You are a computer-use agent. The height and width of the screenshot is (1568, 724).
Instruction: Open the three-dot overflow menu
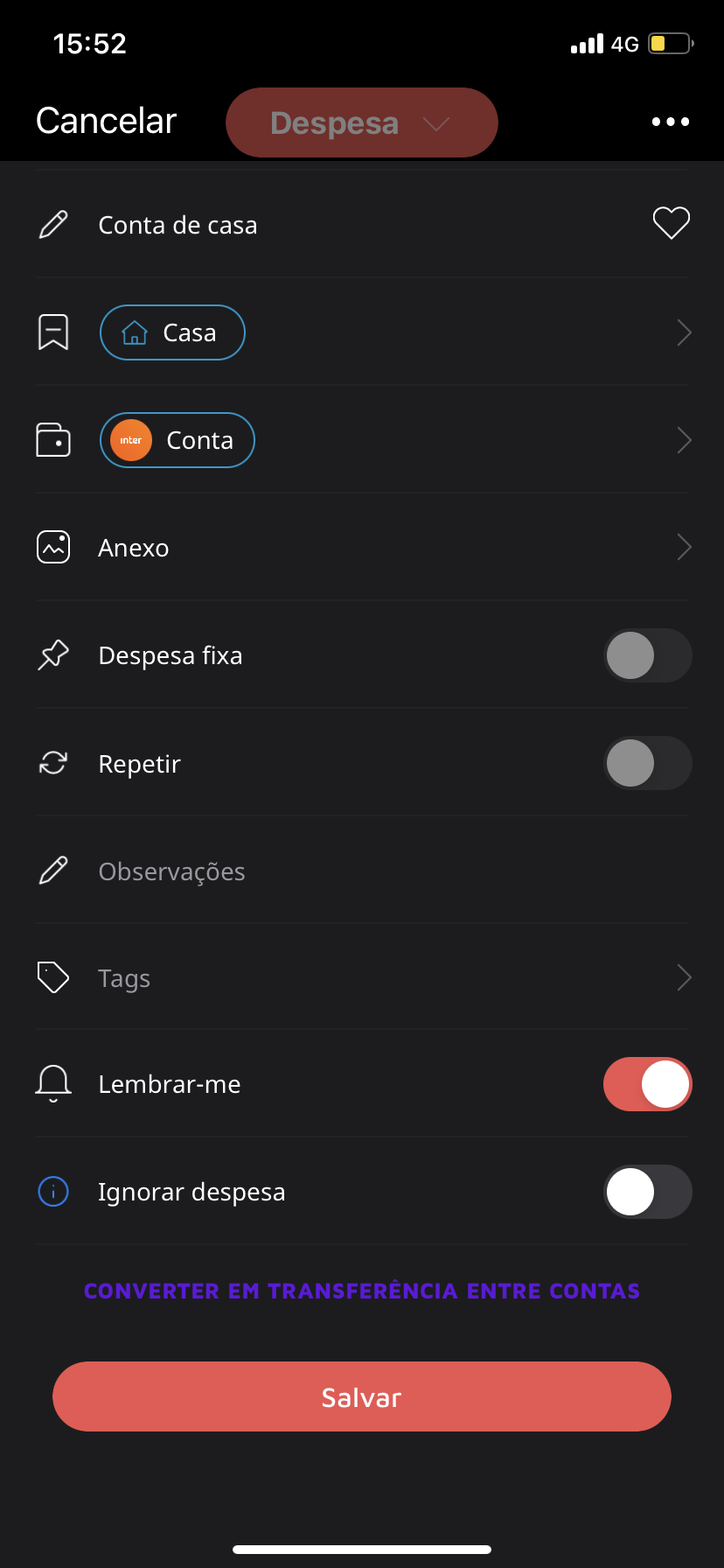(x=670, y=122)
